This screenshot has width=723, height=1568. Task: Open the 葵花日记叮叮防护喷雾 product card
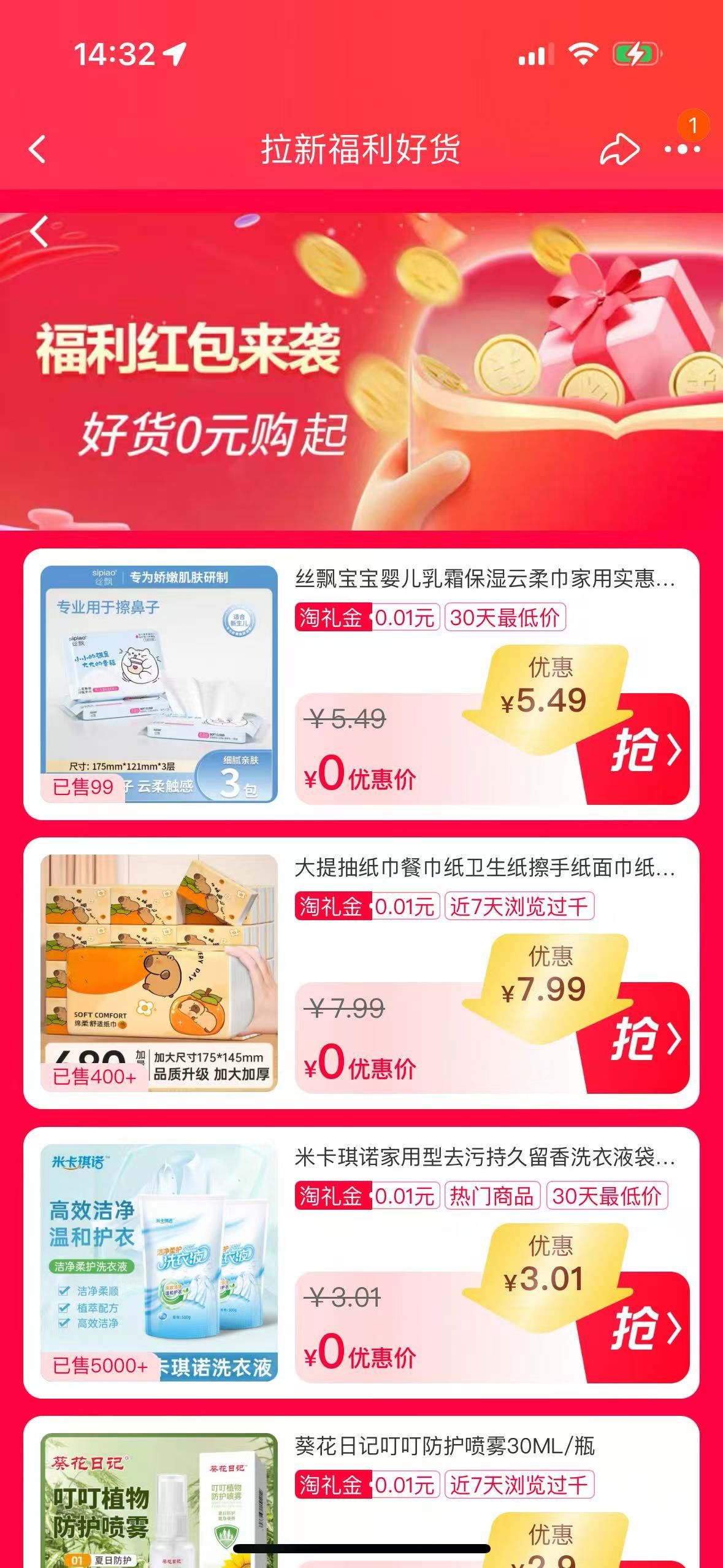point(444,1447)
